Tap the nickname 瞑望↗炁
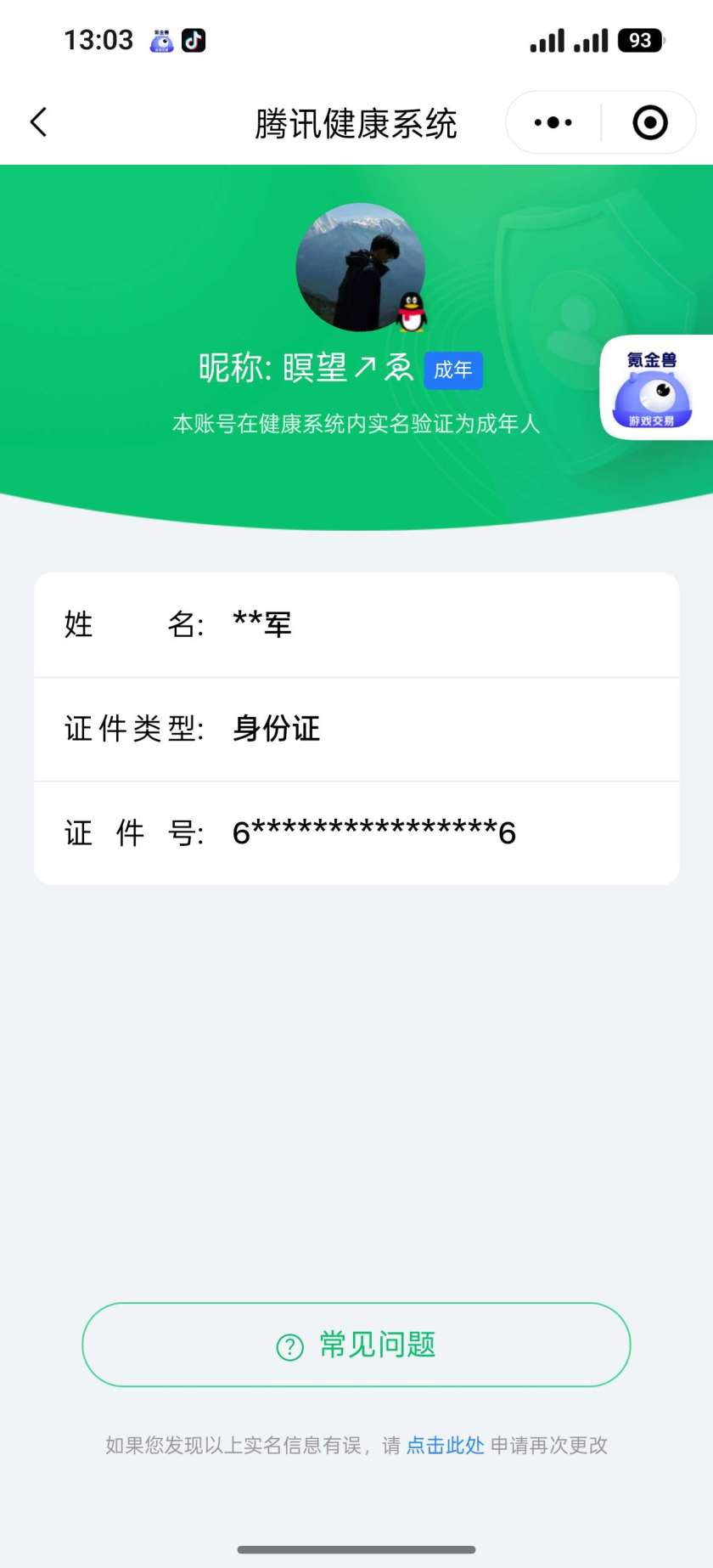713x1568 pixels. [306, 369]
